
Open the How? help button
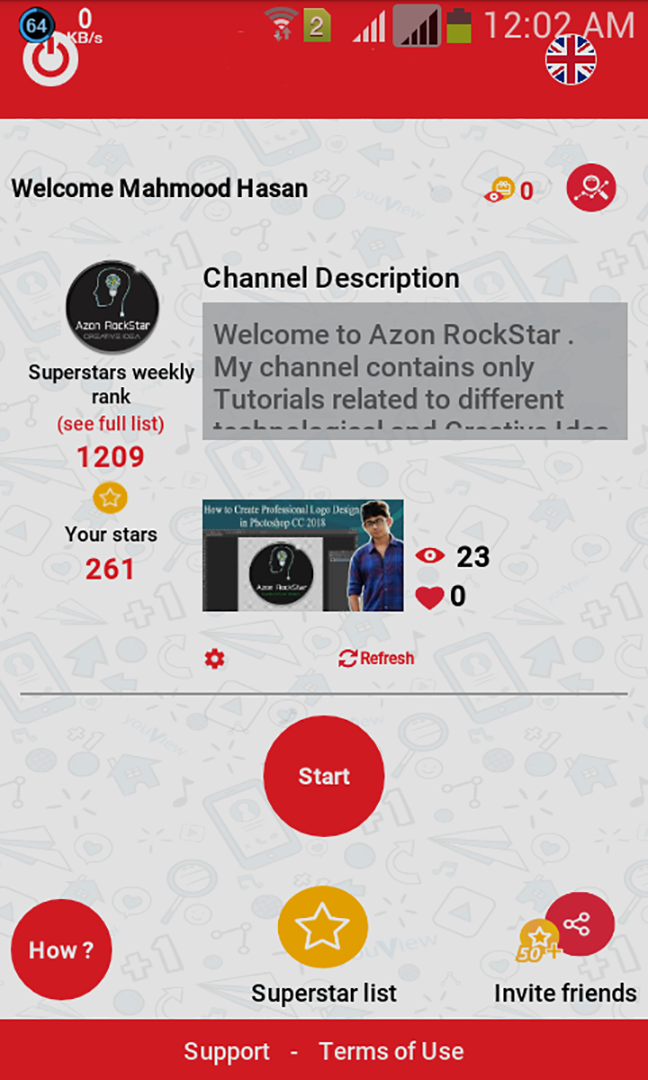point(61,949)
